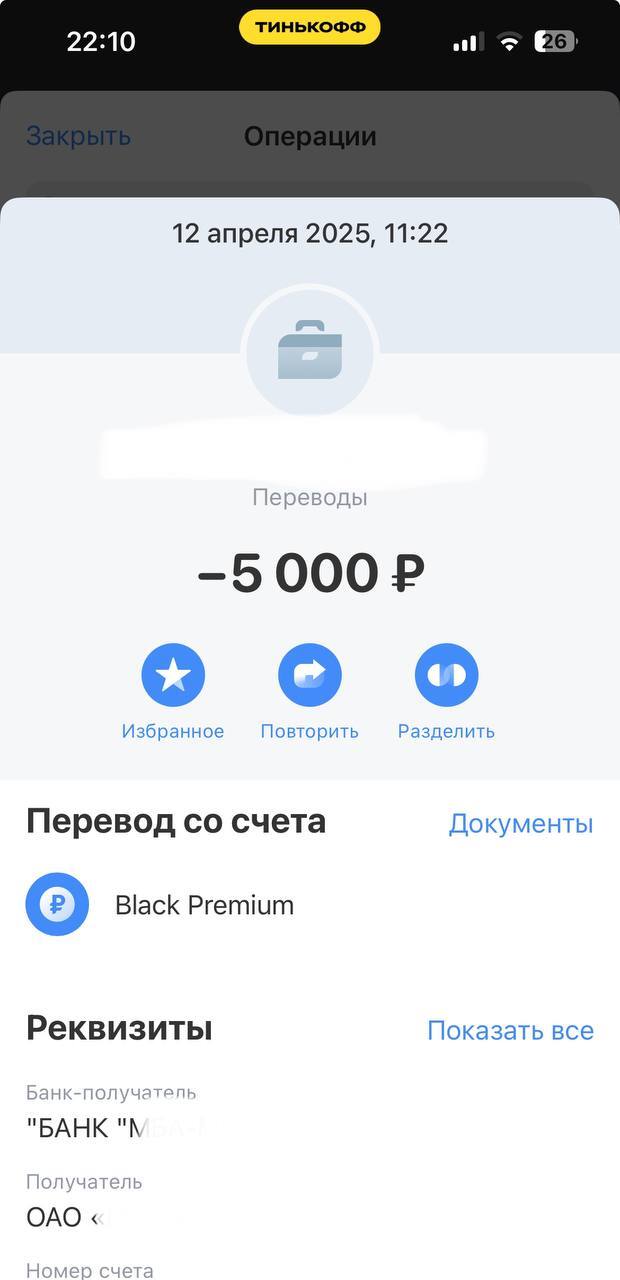Tap Показать все to view all requisites

pyautogui.click(x=510, y=1030)
